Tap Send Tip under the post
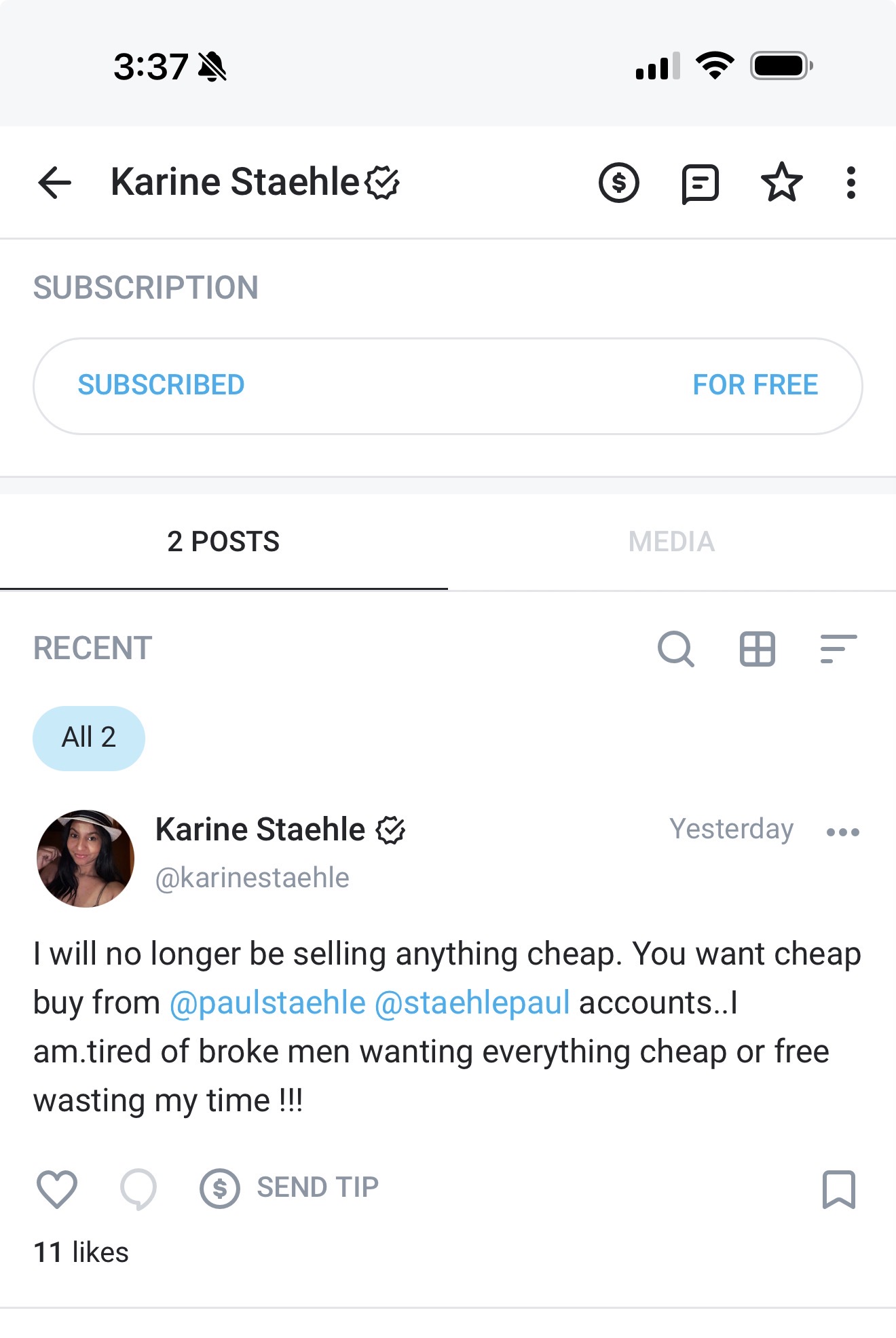The height and width of the screenshot is (1338, 896). tap(290, 1188)
